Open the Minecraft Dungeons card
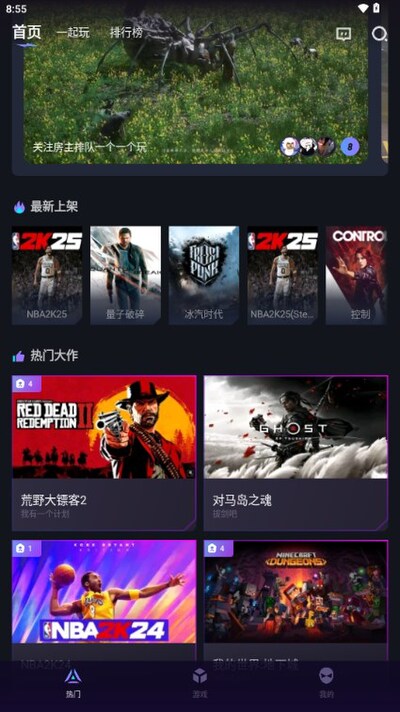 [296, 599]
